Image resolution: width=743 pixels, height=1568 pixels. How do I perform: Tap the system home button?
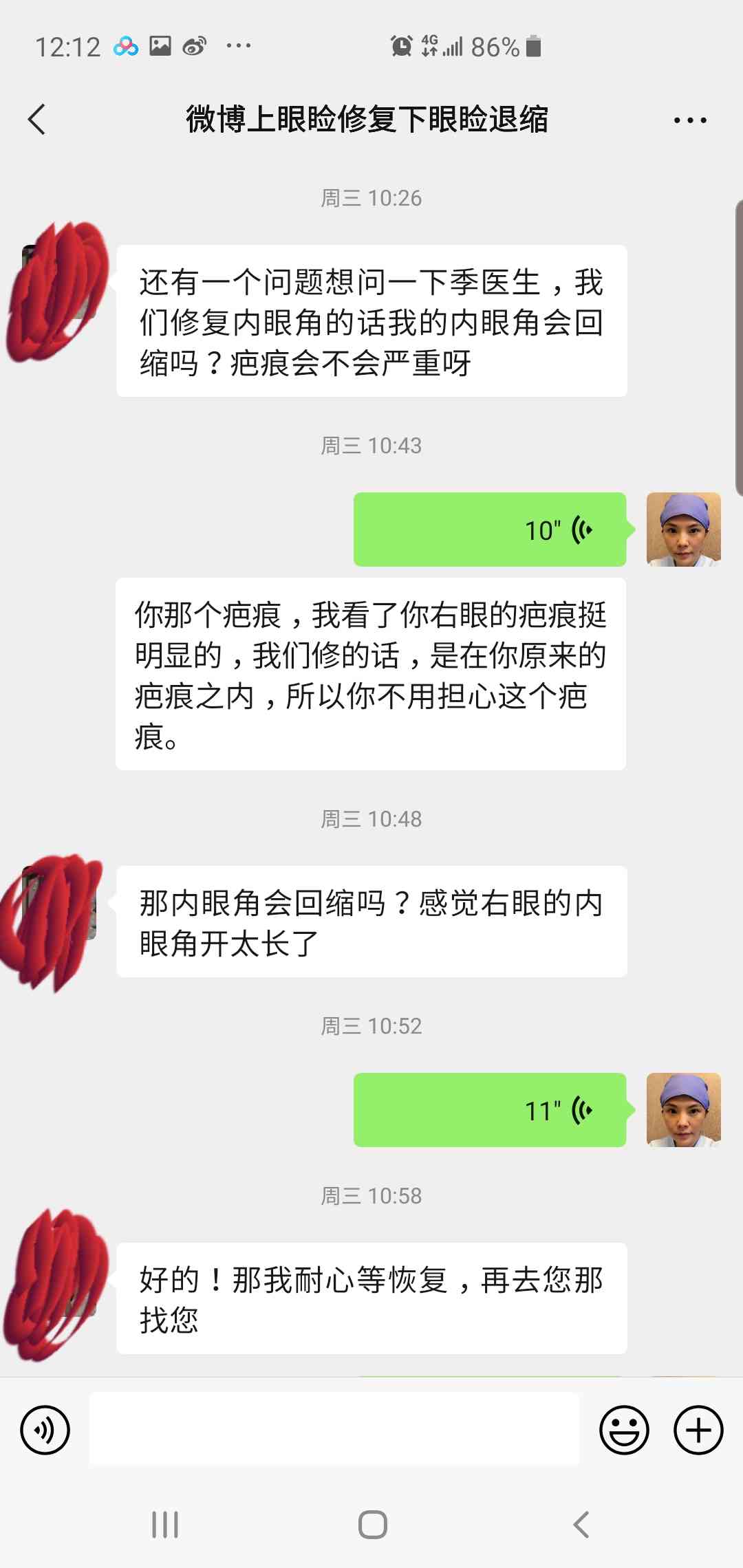click(x=372, y=1525)
